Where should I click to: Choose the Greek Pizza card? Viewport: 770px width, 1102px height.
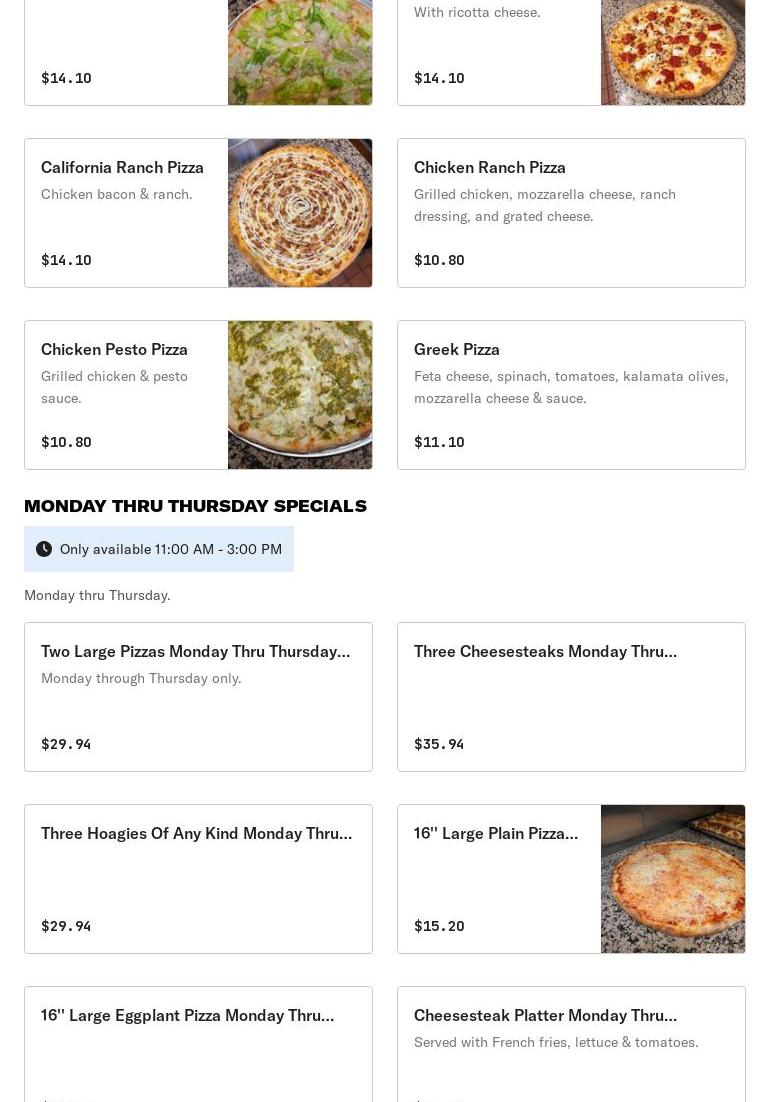coord(571,395)
